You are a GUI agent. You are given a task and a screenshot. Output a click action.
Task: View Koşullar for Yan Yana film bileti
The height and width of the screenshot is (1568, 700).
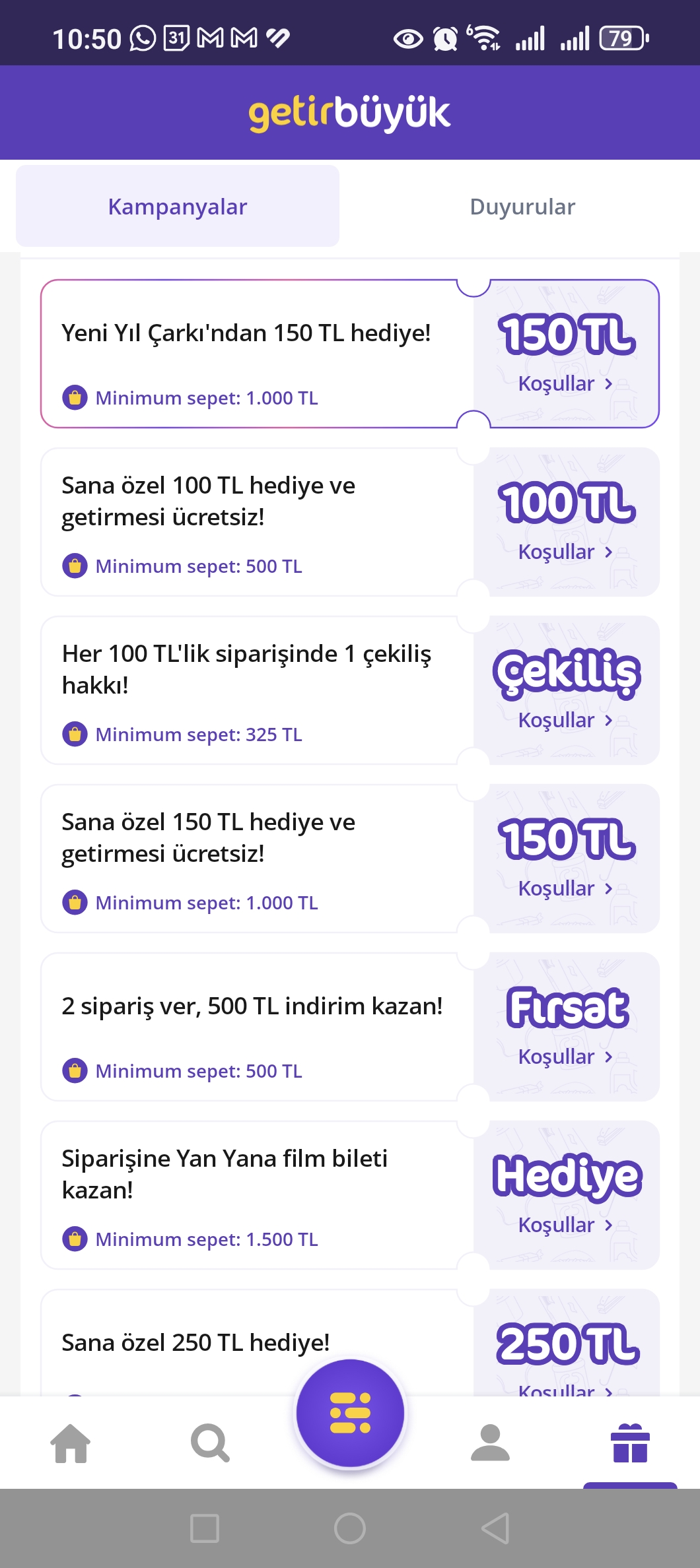pos(565,1225)
